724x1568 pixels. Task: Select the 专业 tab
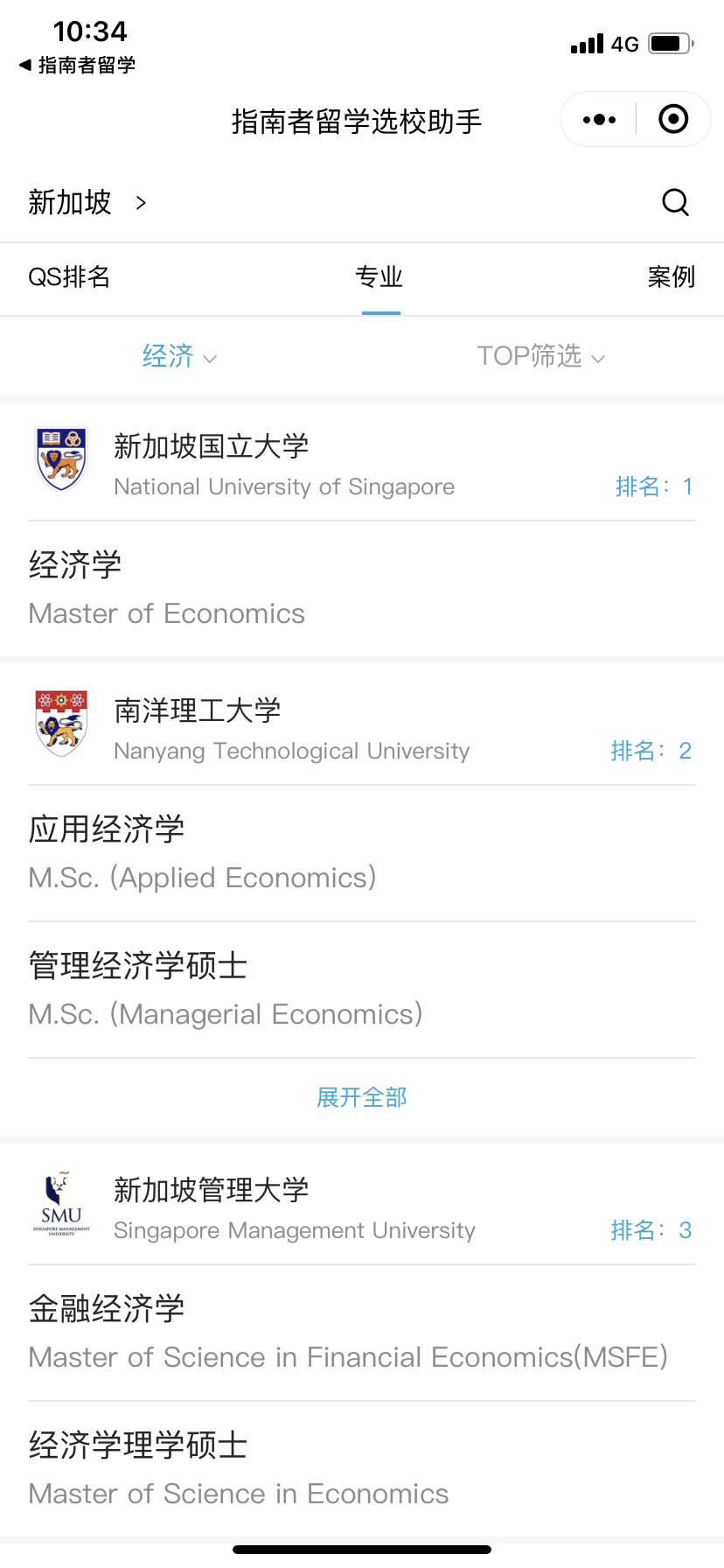coord(379,277)
